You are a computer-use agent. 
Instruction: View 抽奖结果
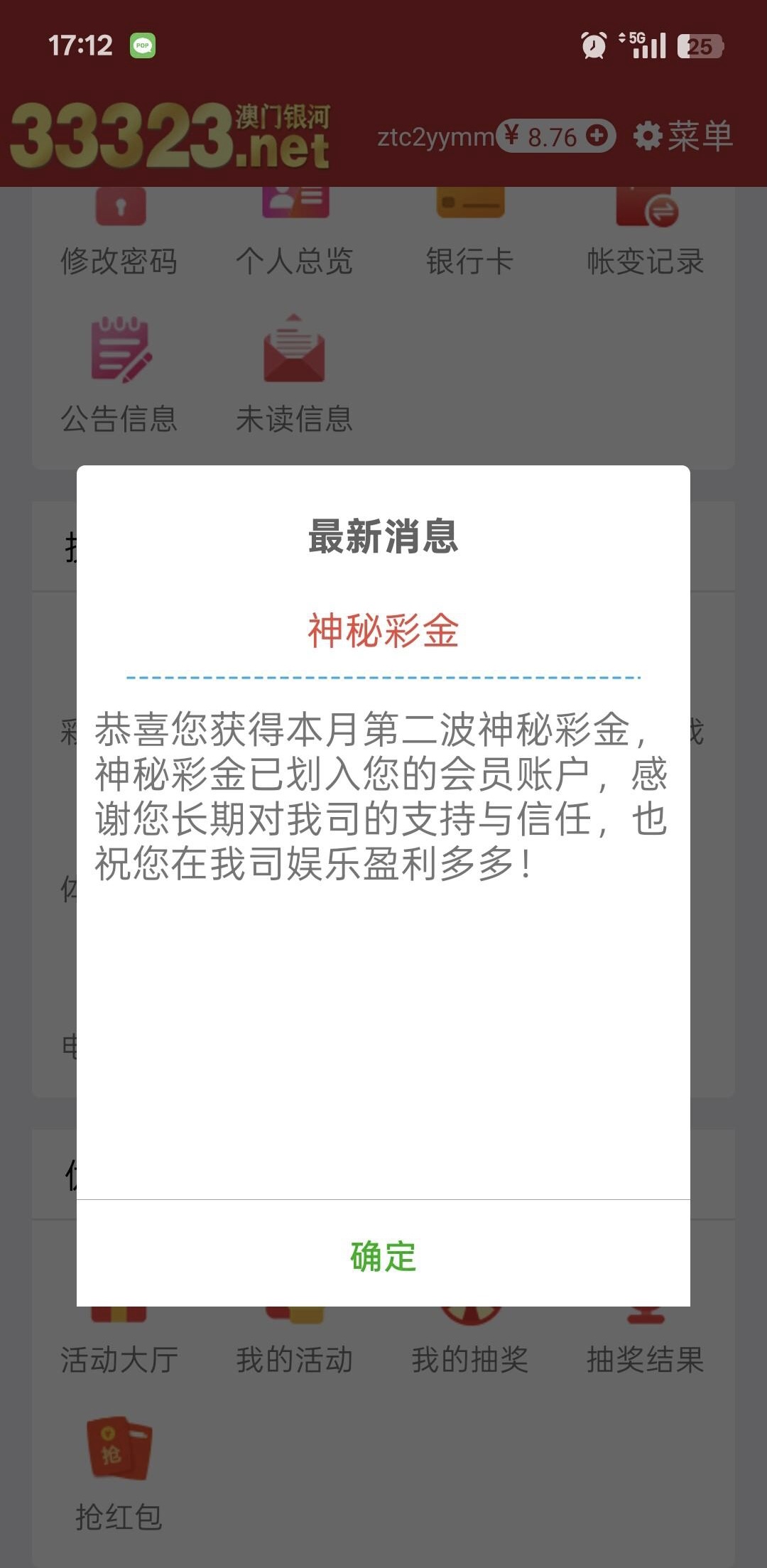645,1350
